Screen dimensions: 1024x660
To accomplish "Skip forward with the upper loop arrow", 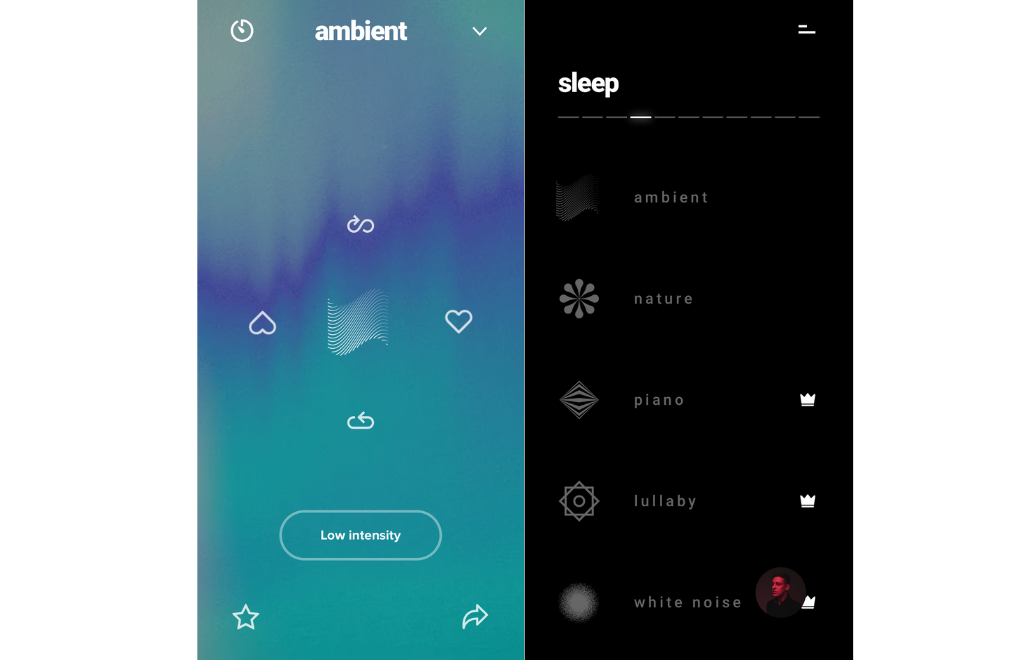I will tap(360, 225).
